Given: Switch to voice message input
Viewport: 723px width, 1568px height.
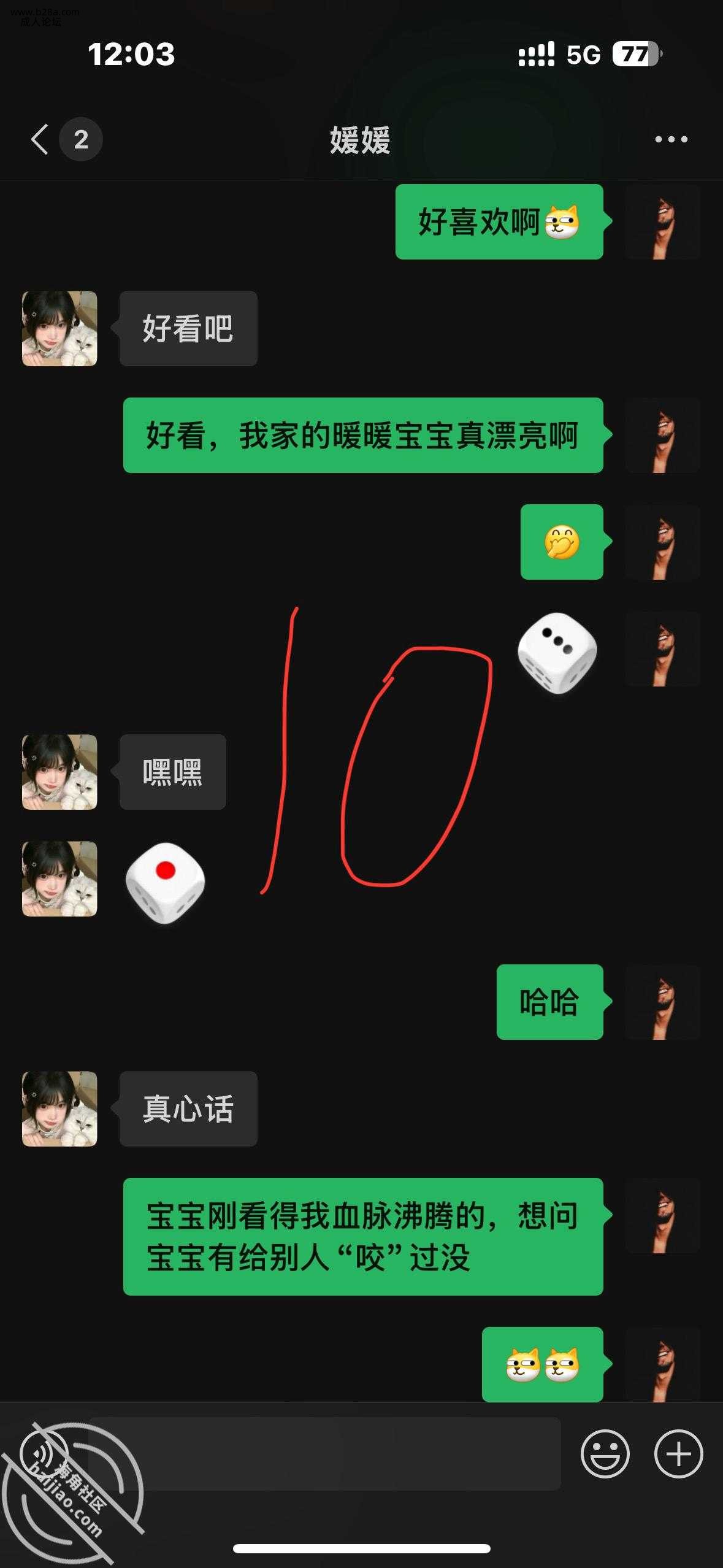Looking at the screenshot, I should [44, 1453].
